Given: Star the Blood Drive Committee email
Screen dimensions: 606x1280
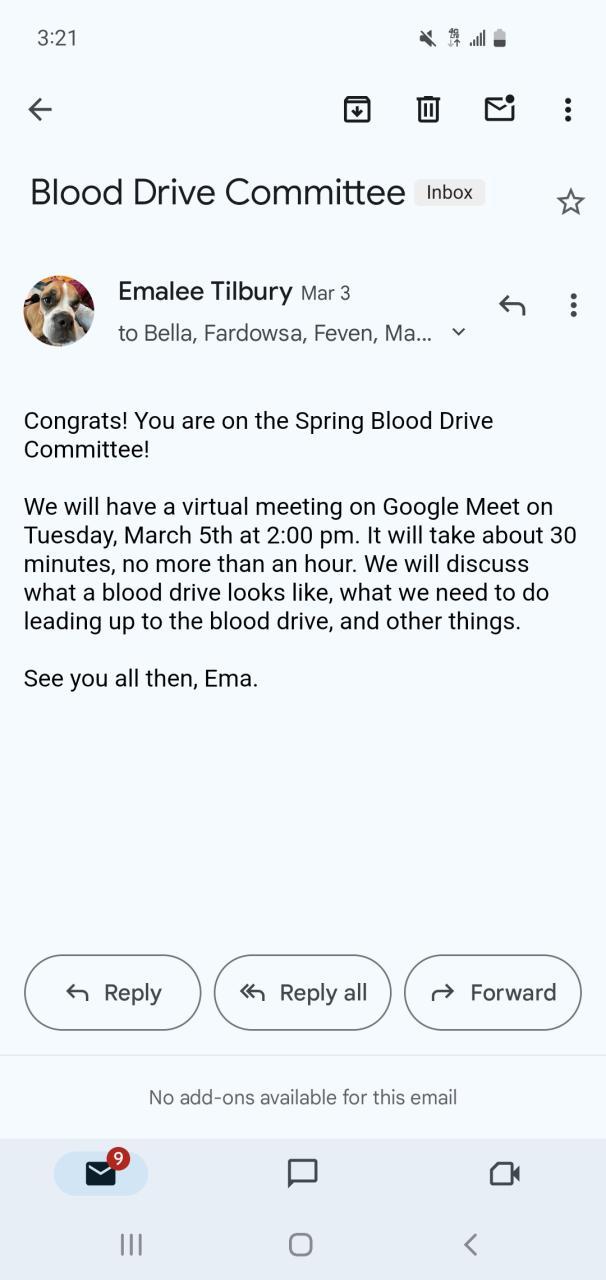Looking at the screenshot, I should [x=570, y=202].
